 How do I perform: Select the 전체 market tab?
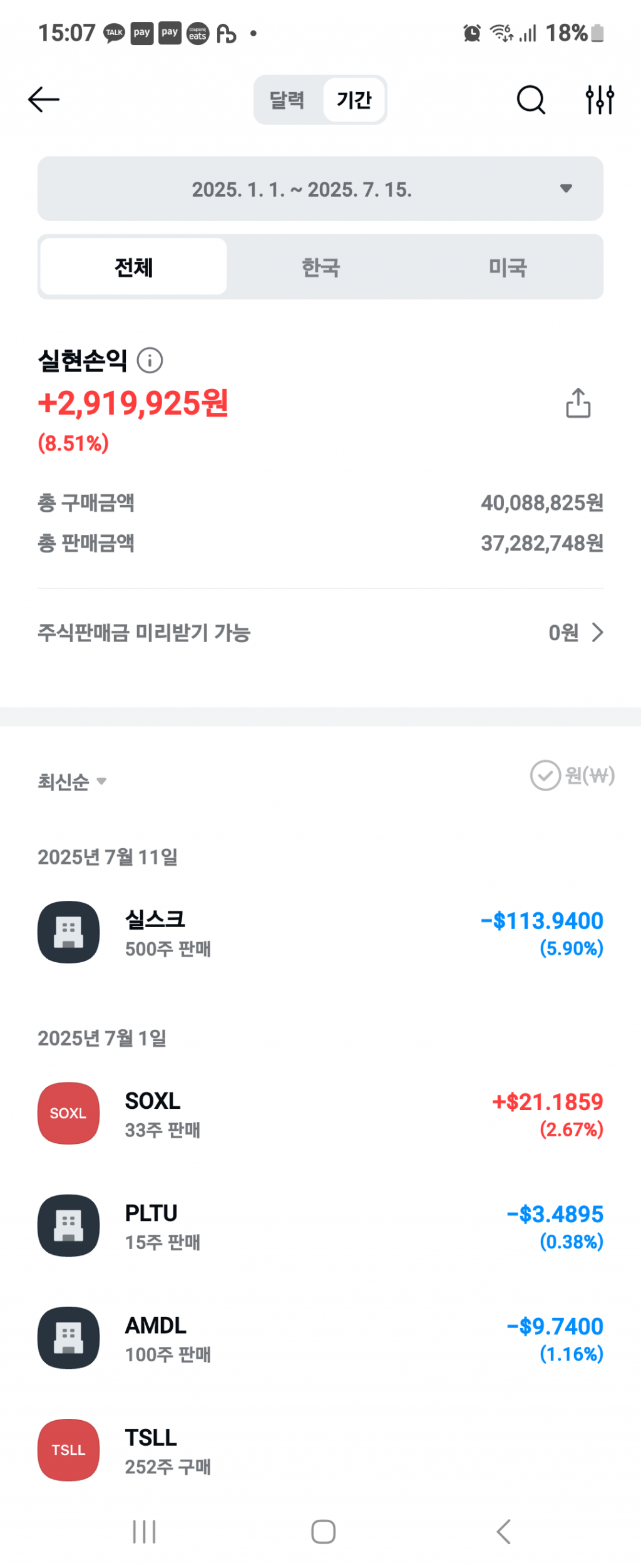pyautogui.click(x=133, y=267)
